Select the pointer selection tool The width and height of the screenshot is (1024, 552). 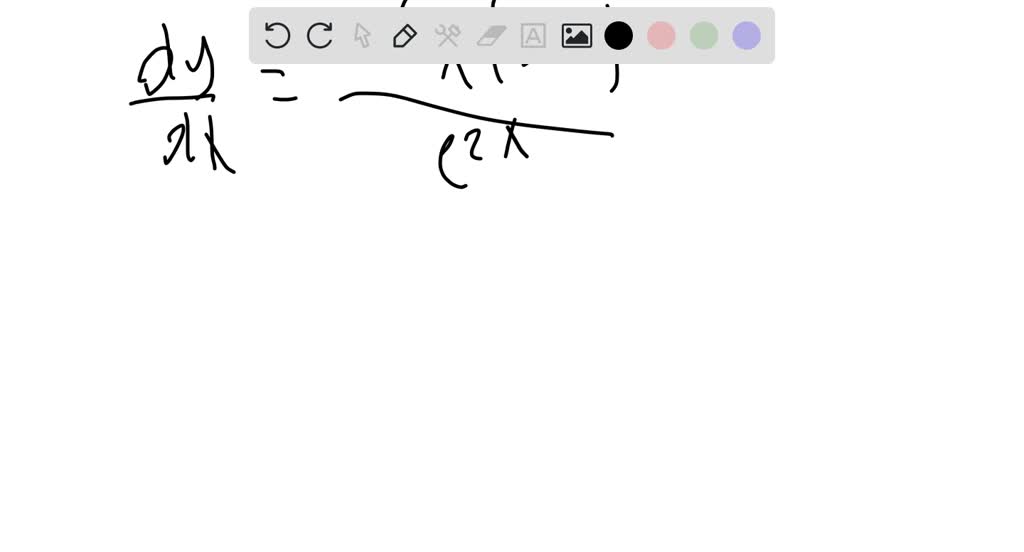[362, 36]
